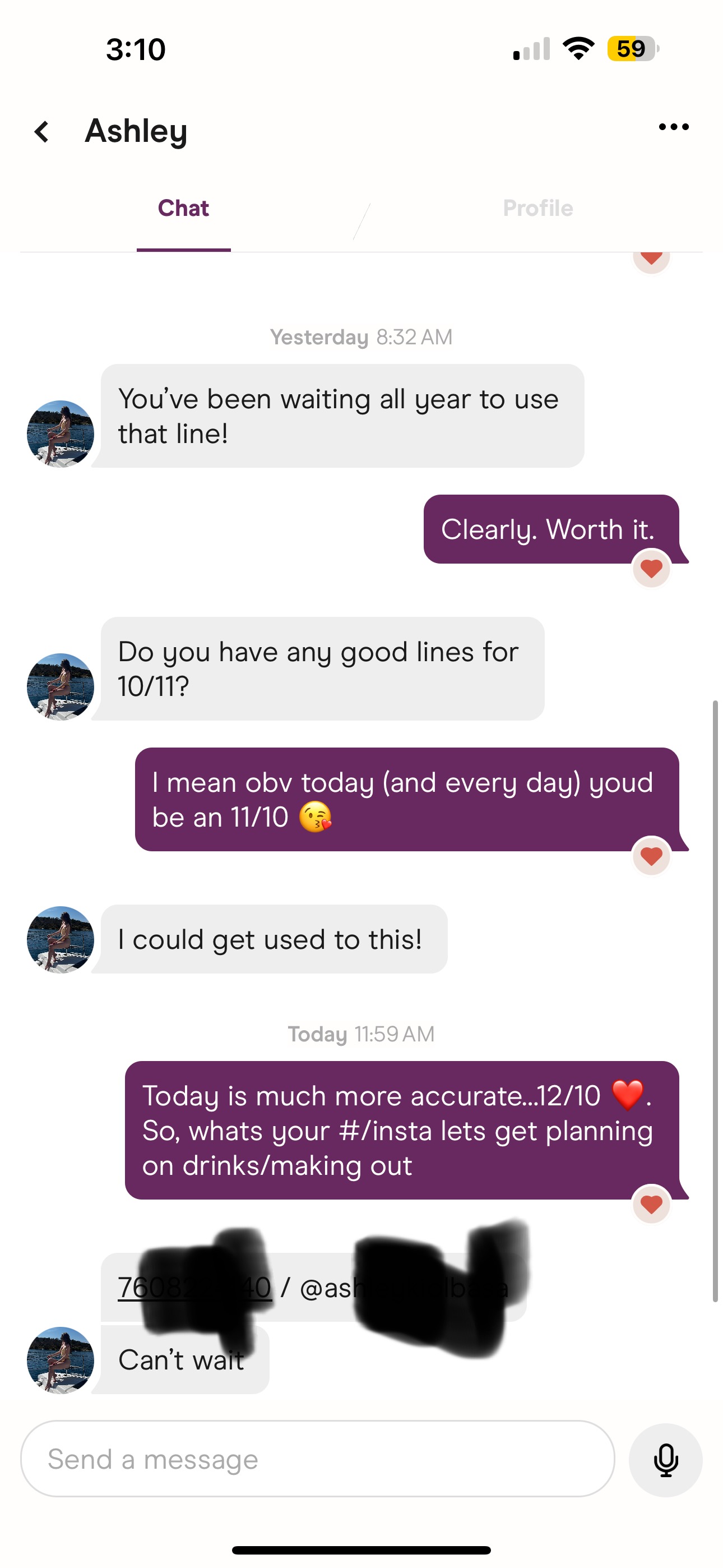Focus the Send a message field
This screenshot has height=1568, width=723.
[317, 1460]
